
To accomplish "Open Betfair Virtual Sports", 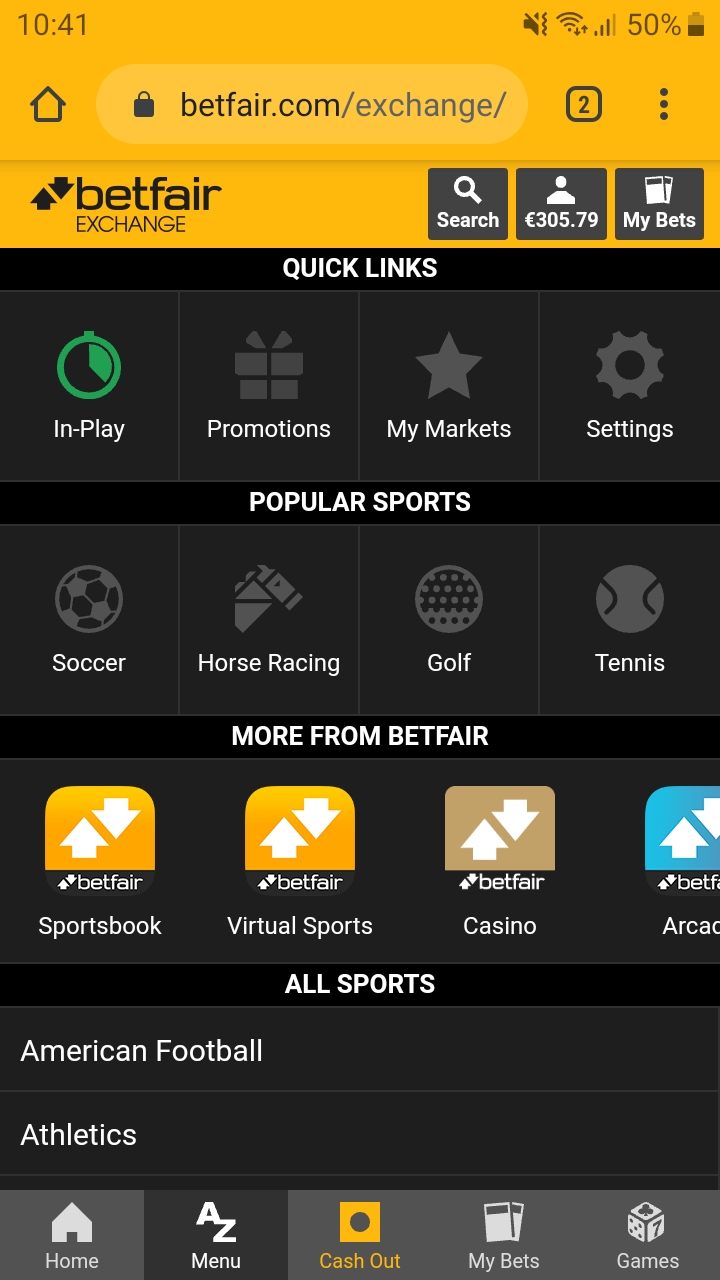I will tap(300, 862).
